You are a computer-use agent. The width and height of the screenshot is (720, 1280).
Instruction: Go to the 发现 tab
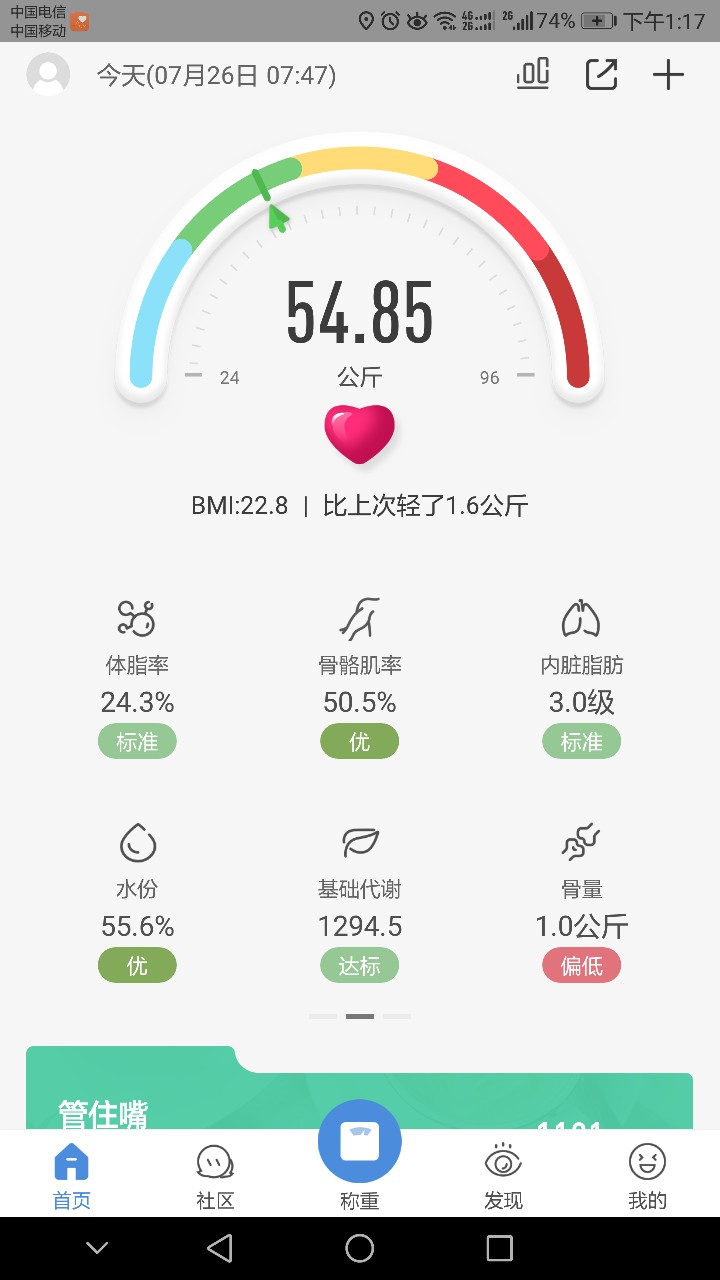tap(503, 1177)
